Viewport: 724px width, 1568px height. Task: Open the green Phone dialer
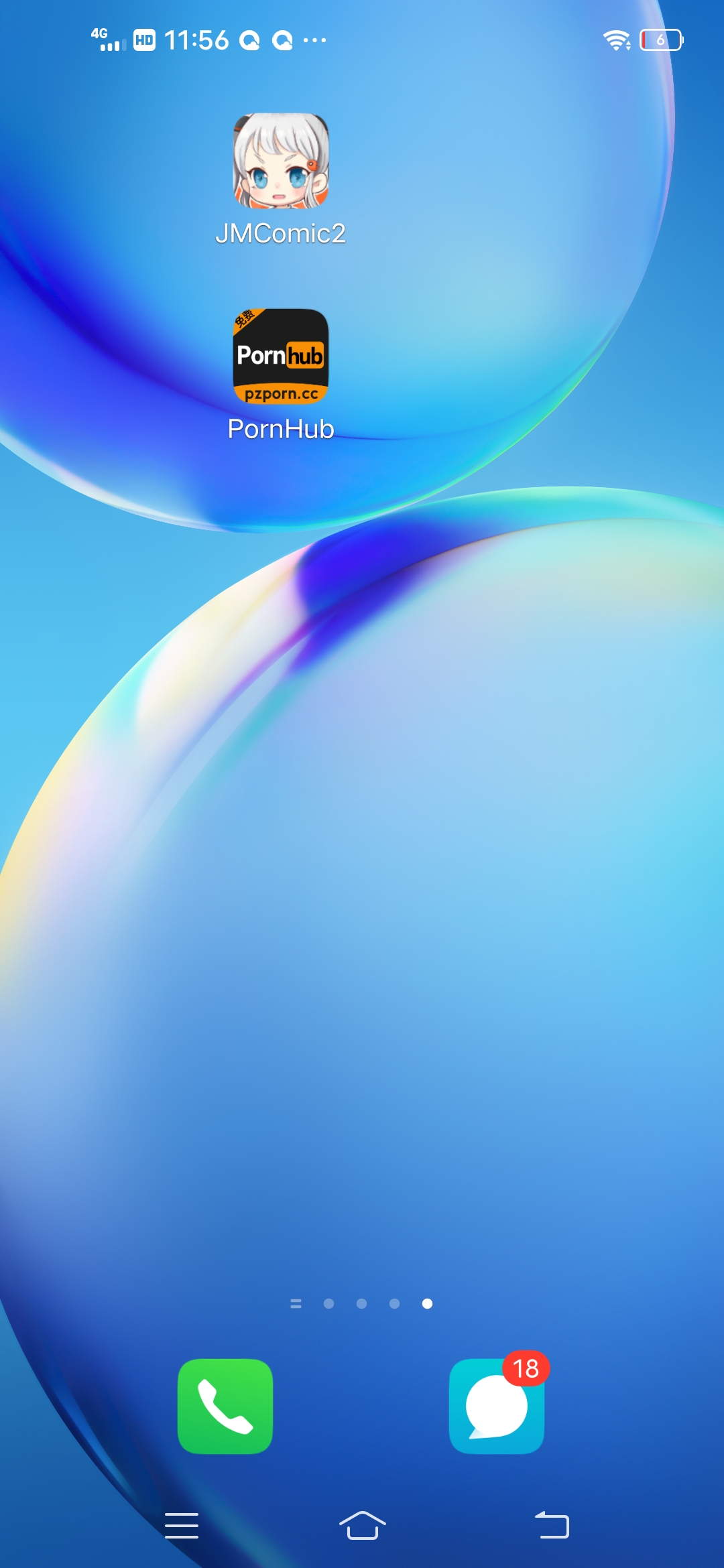(x=225, y=1406)
